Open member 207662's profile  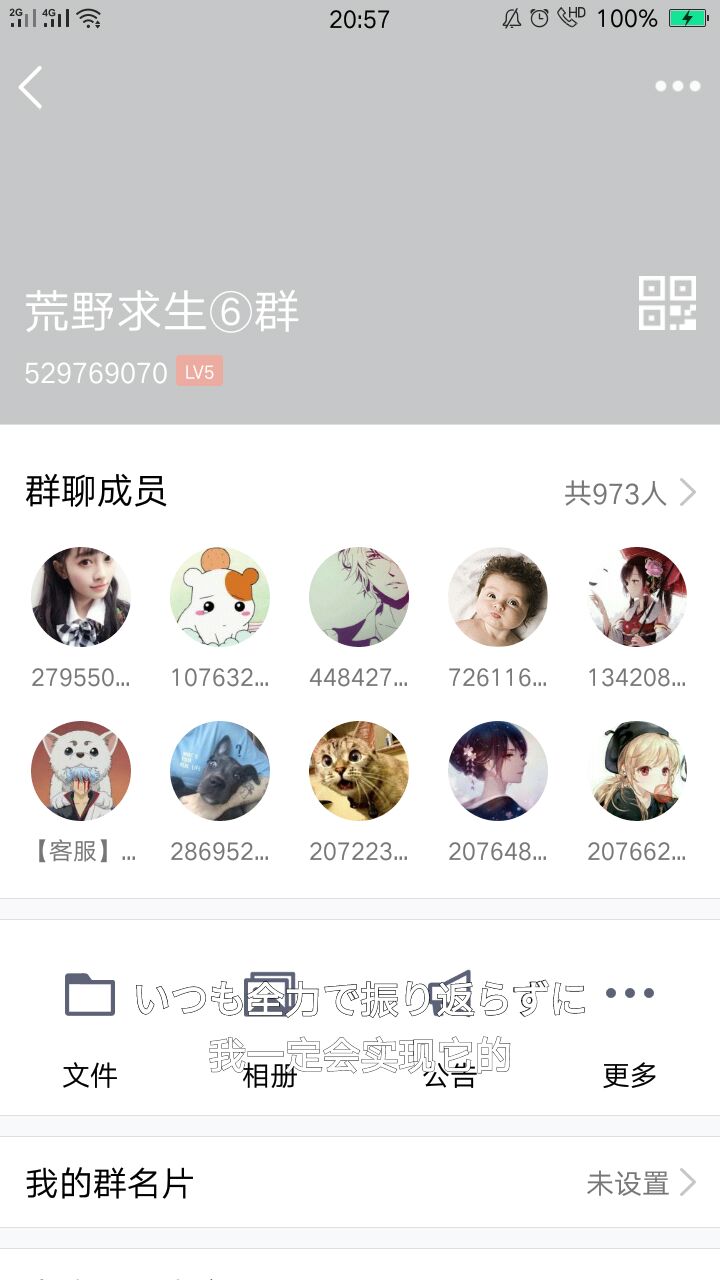click(x=637, y=771)
